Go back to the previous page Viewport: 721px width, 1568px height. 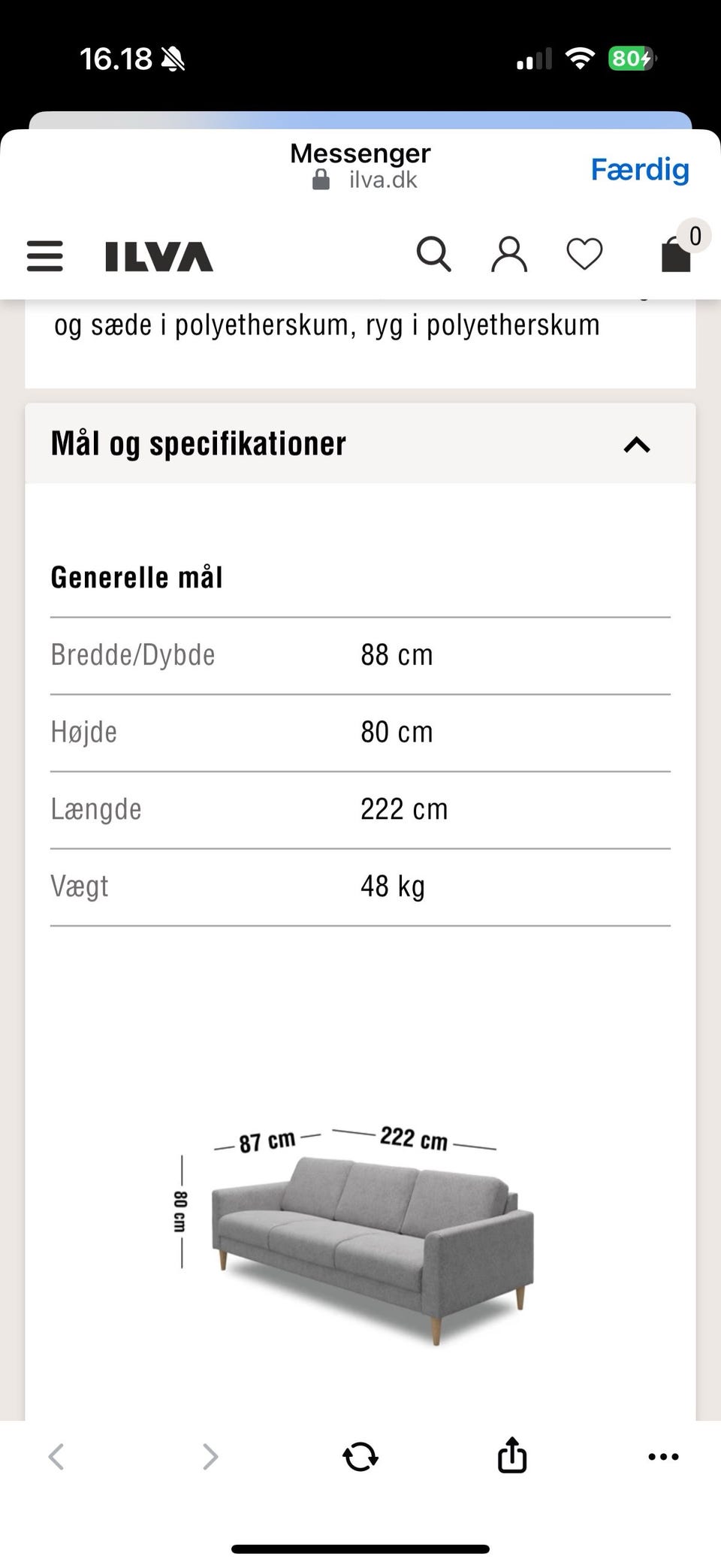(57, 1456)
